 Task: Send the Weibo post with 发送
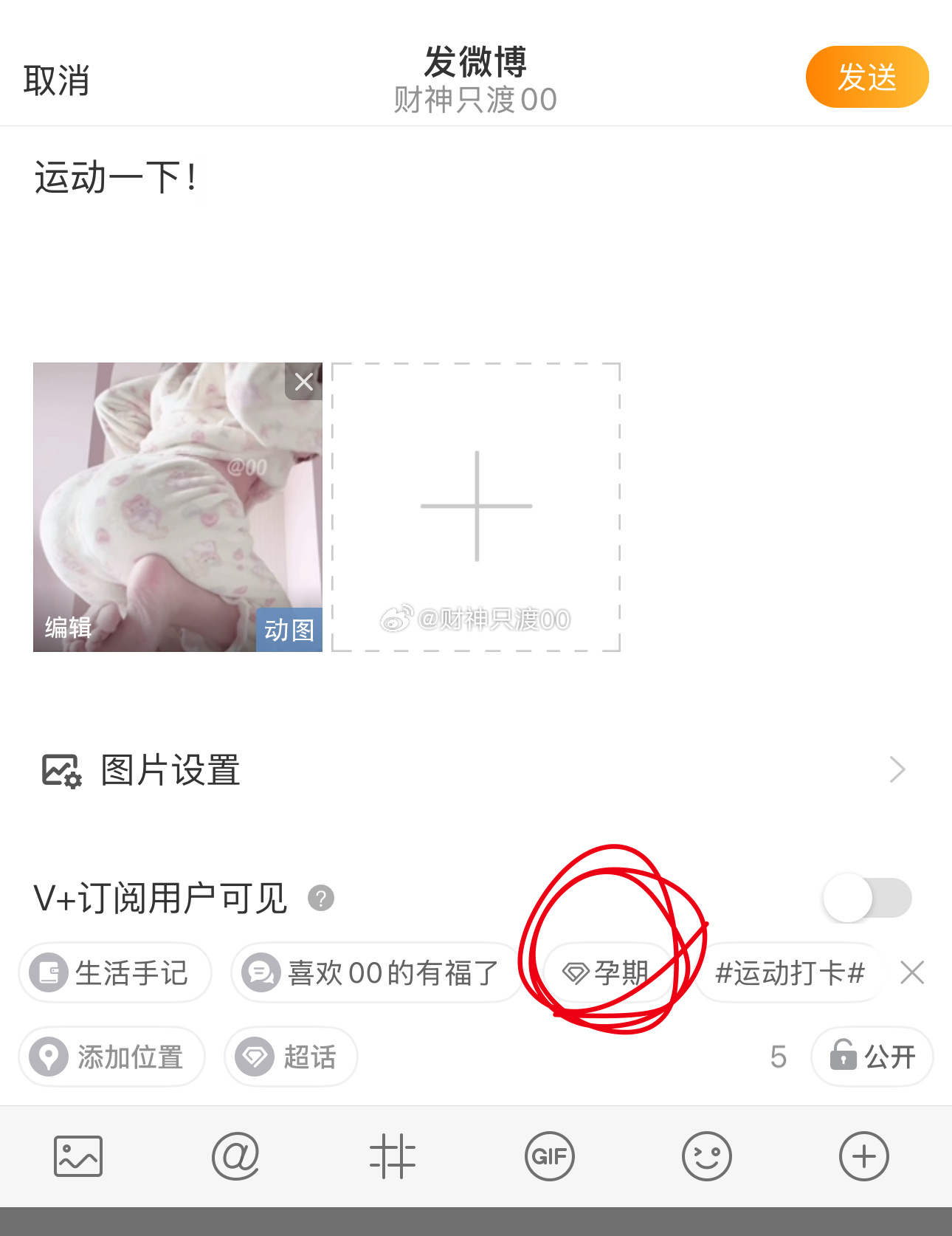866,78
